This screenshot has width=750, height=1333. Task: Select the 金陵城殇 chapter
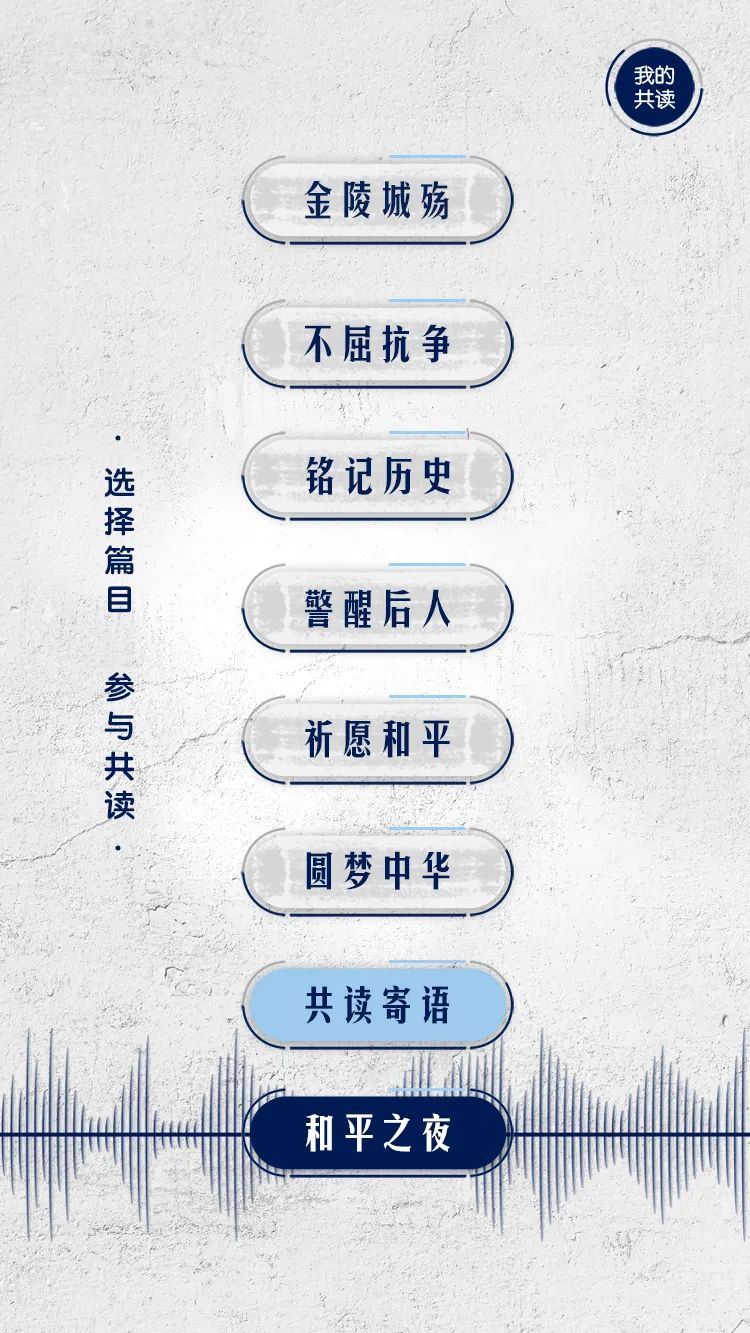(378, 201)
